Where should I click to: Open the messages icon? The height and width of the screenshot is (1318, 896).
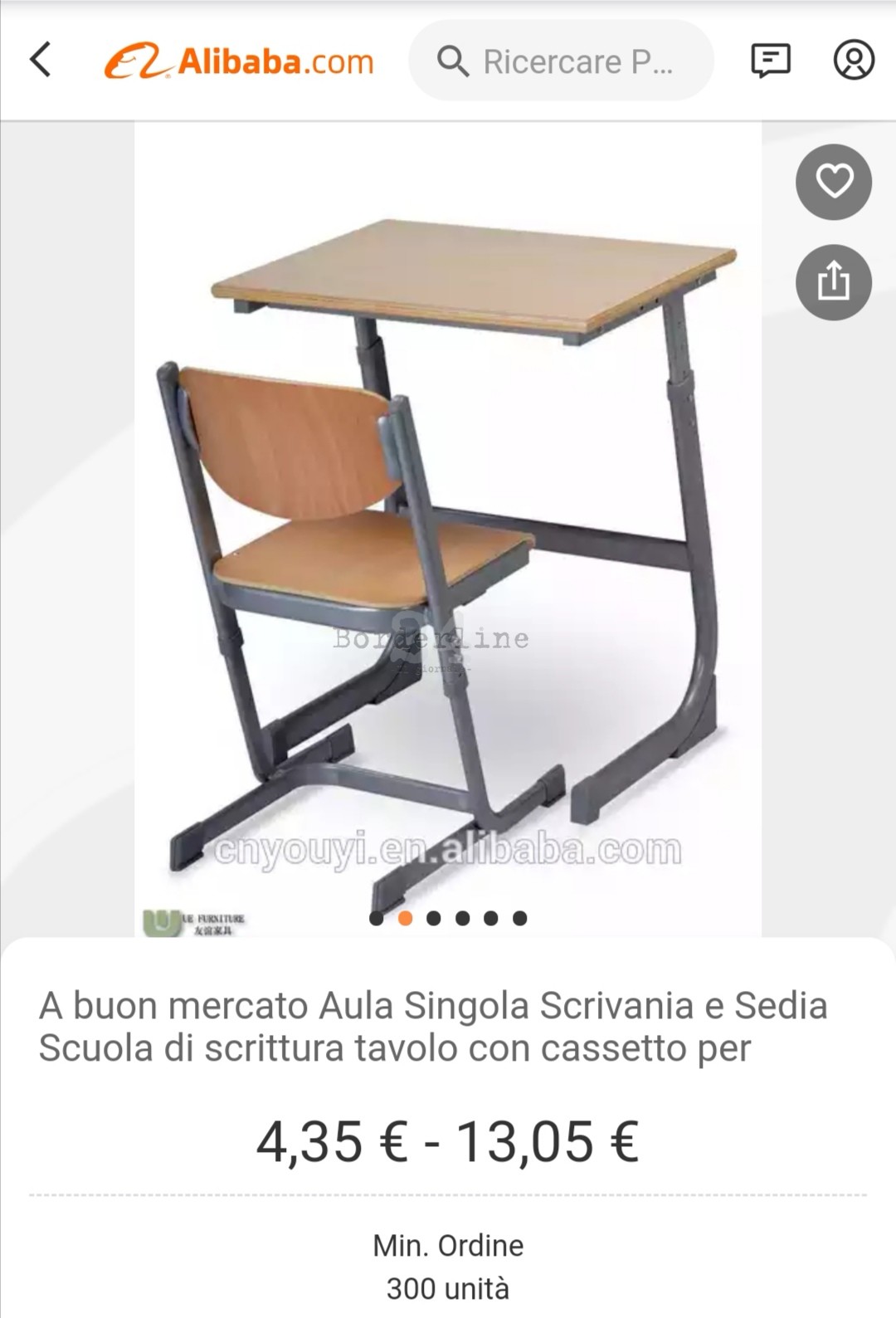click(x=770, y=61)
